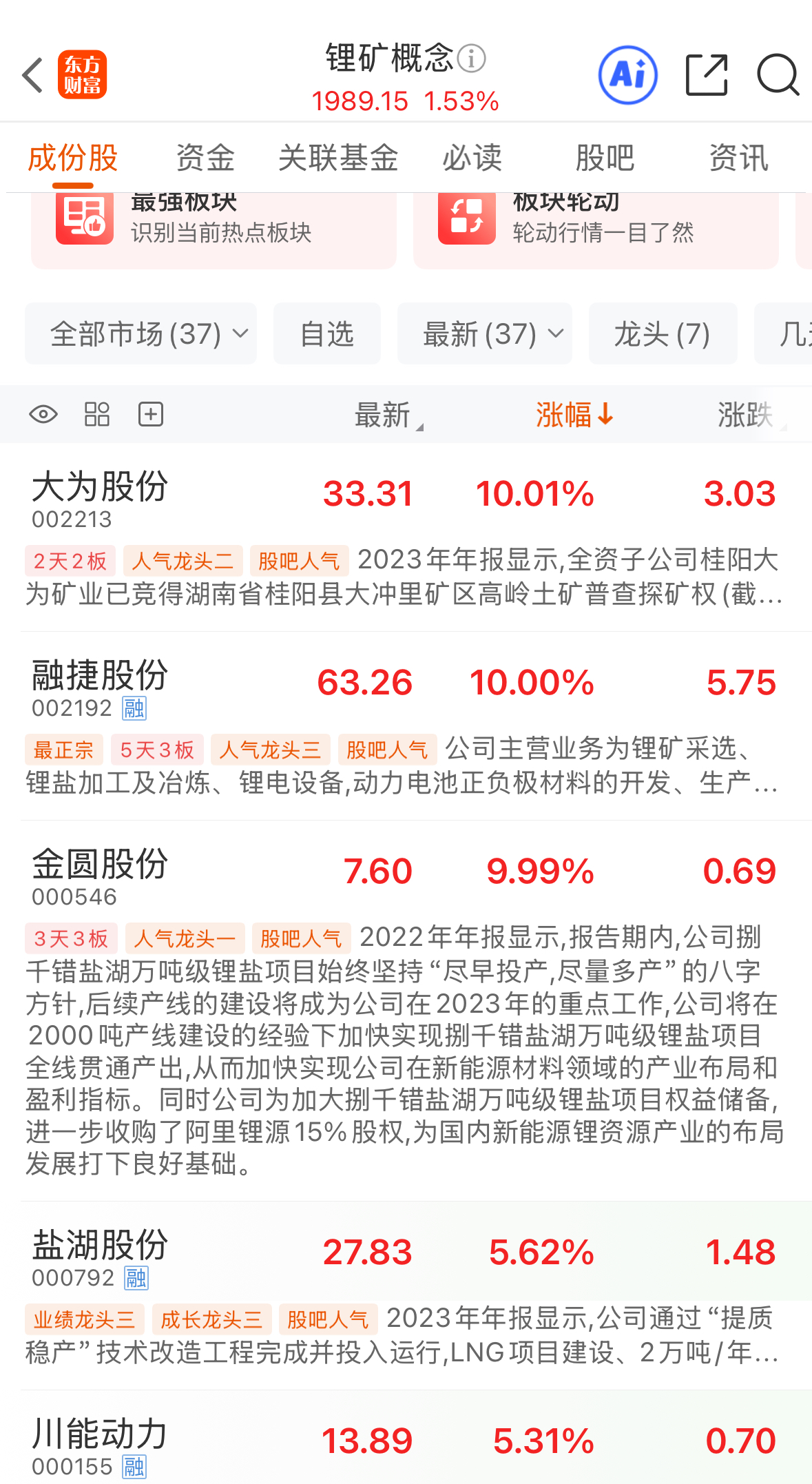The width and height of the screenshot is (812, 1484).
Task: Toggle the eye visibility icon
Action: tap(43, 415)
